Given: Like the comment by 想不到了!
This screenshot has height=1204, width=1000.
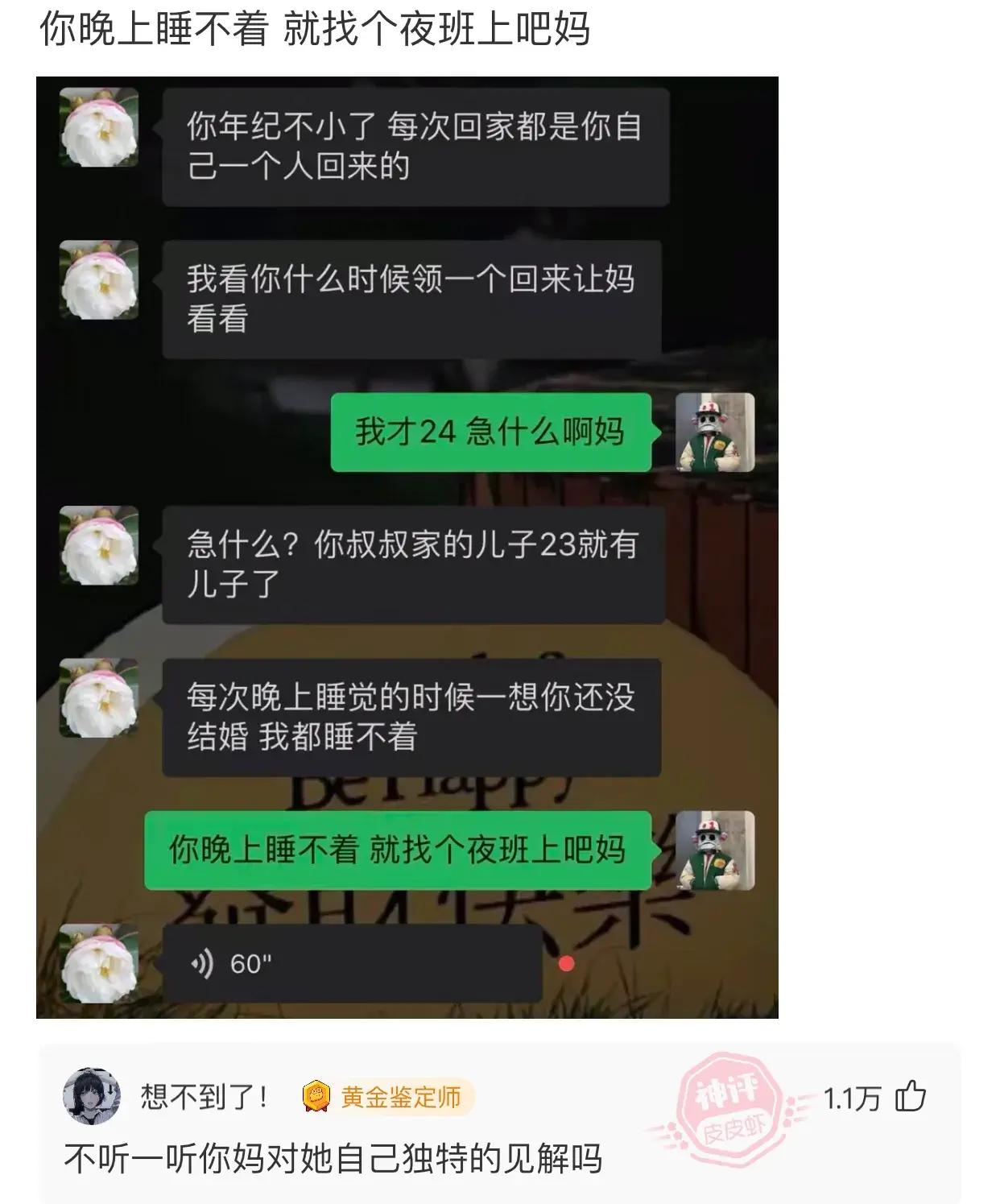Looking at the screenshot, I should [x=911, y=1097].
